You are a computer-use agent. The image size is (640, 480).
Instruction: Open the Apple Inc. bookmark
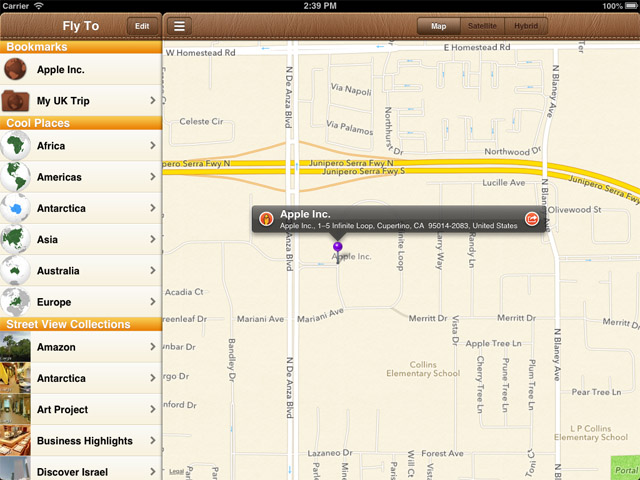(x=81, y=69)
